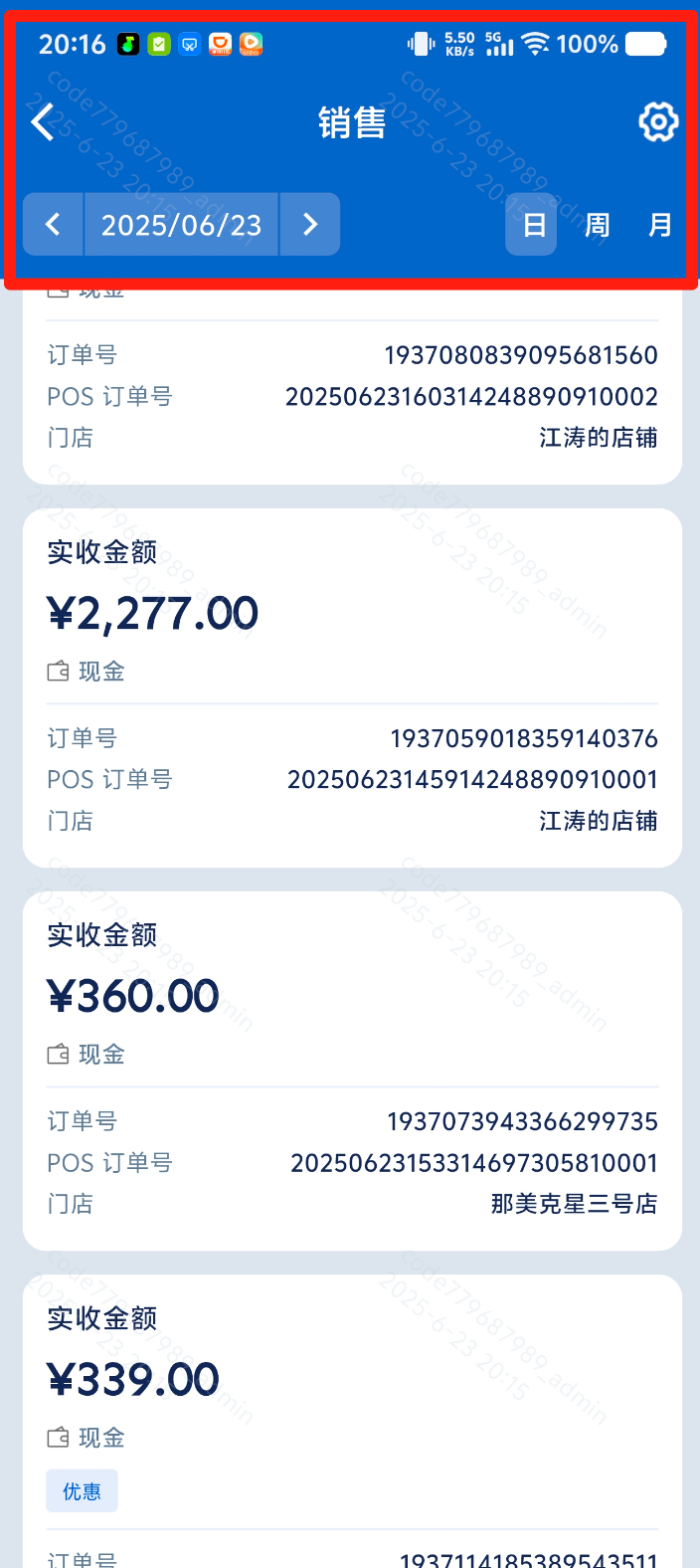Viewport: 700px width, 1568px height.
Task: Go to the previous date
Action: (x=54, y=225)
